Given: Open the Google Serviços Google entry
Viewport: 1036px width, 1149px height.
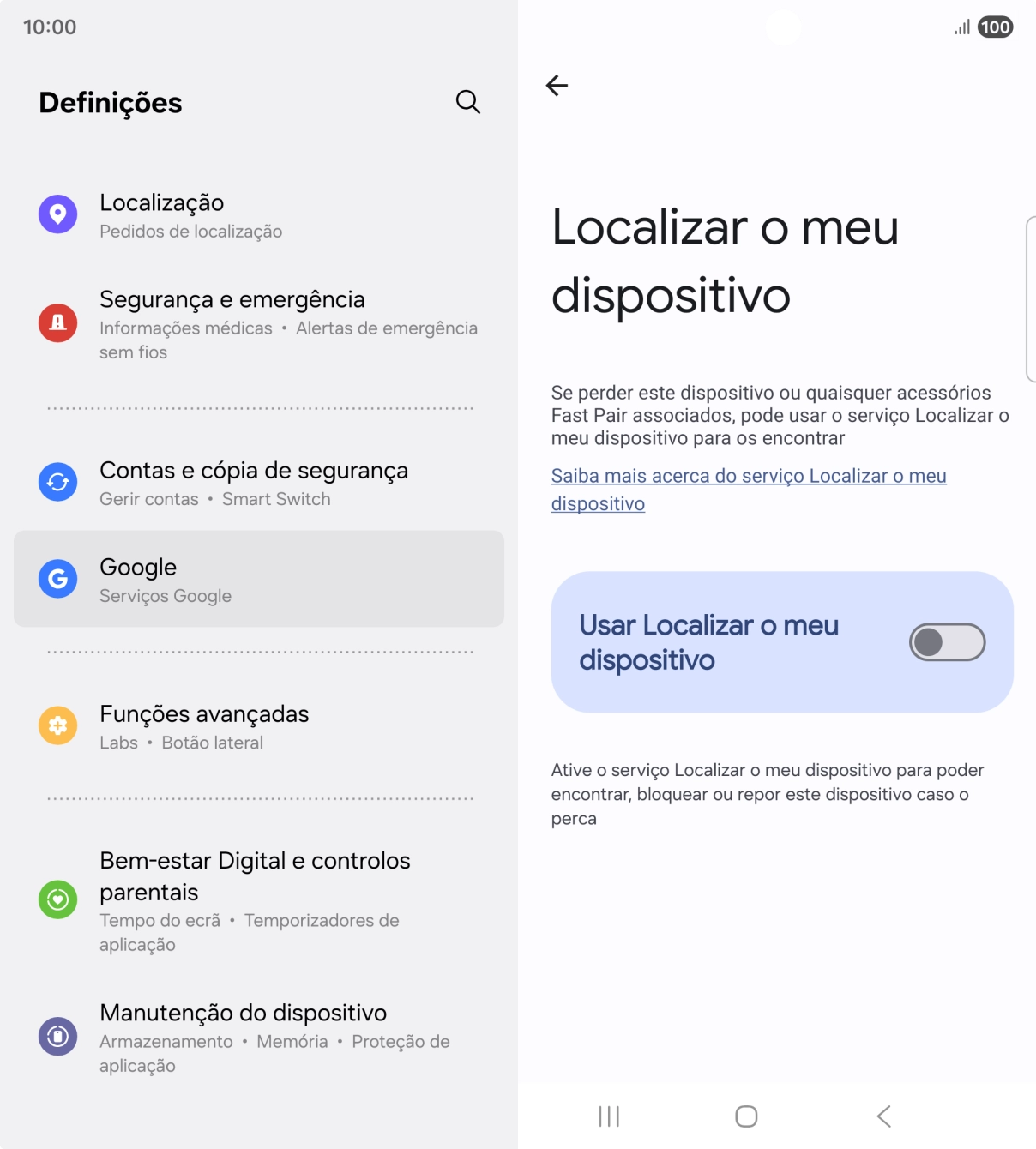Looking at the screenshot, I should click(x=257, y=578).
